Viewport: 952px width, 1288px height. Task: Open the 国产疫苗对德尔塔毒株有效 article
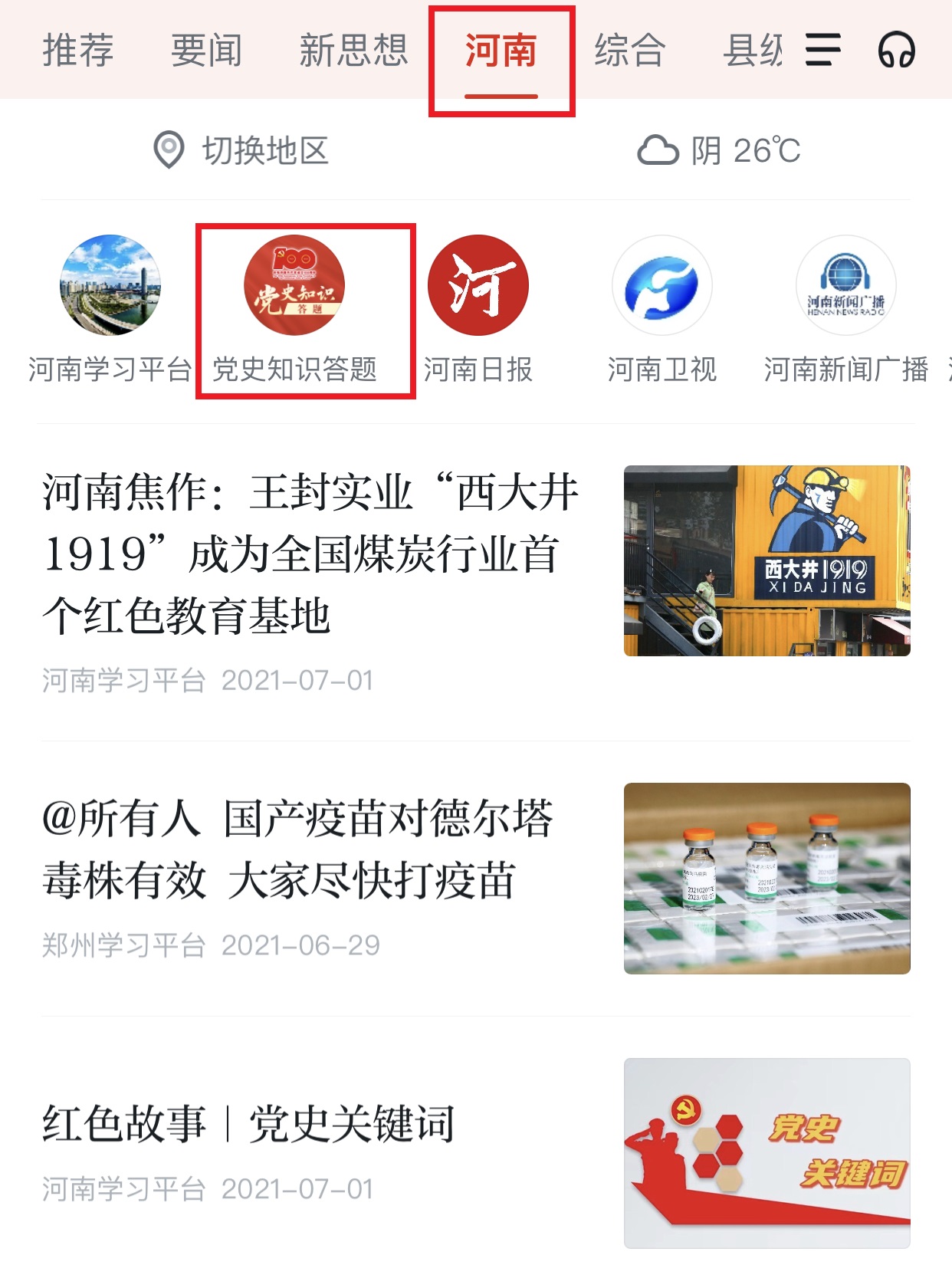[299, 849]
